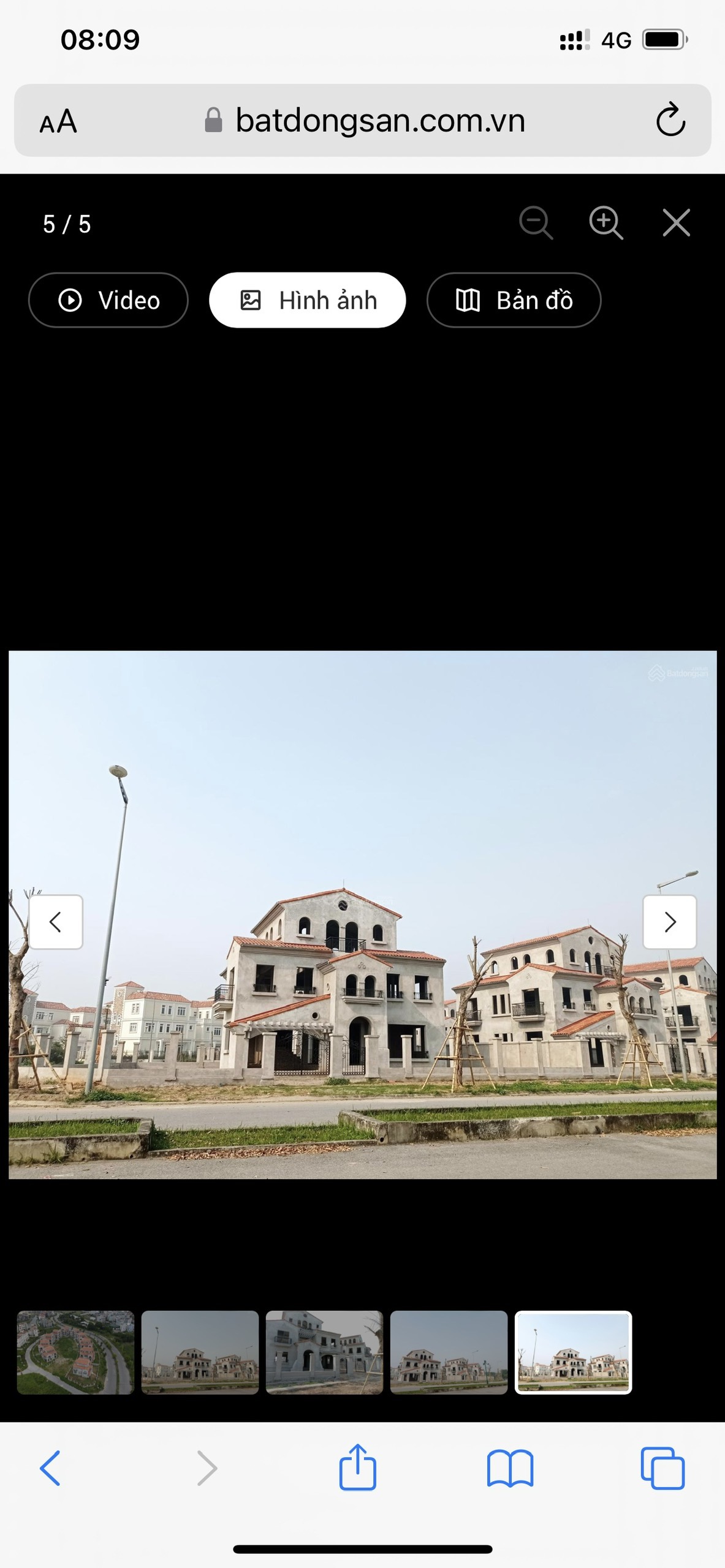Tap the batdongsan.com.vn address bar
The width and height of the screenshot is (725, 1568).
click(365, 120)
